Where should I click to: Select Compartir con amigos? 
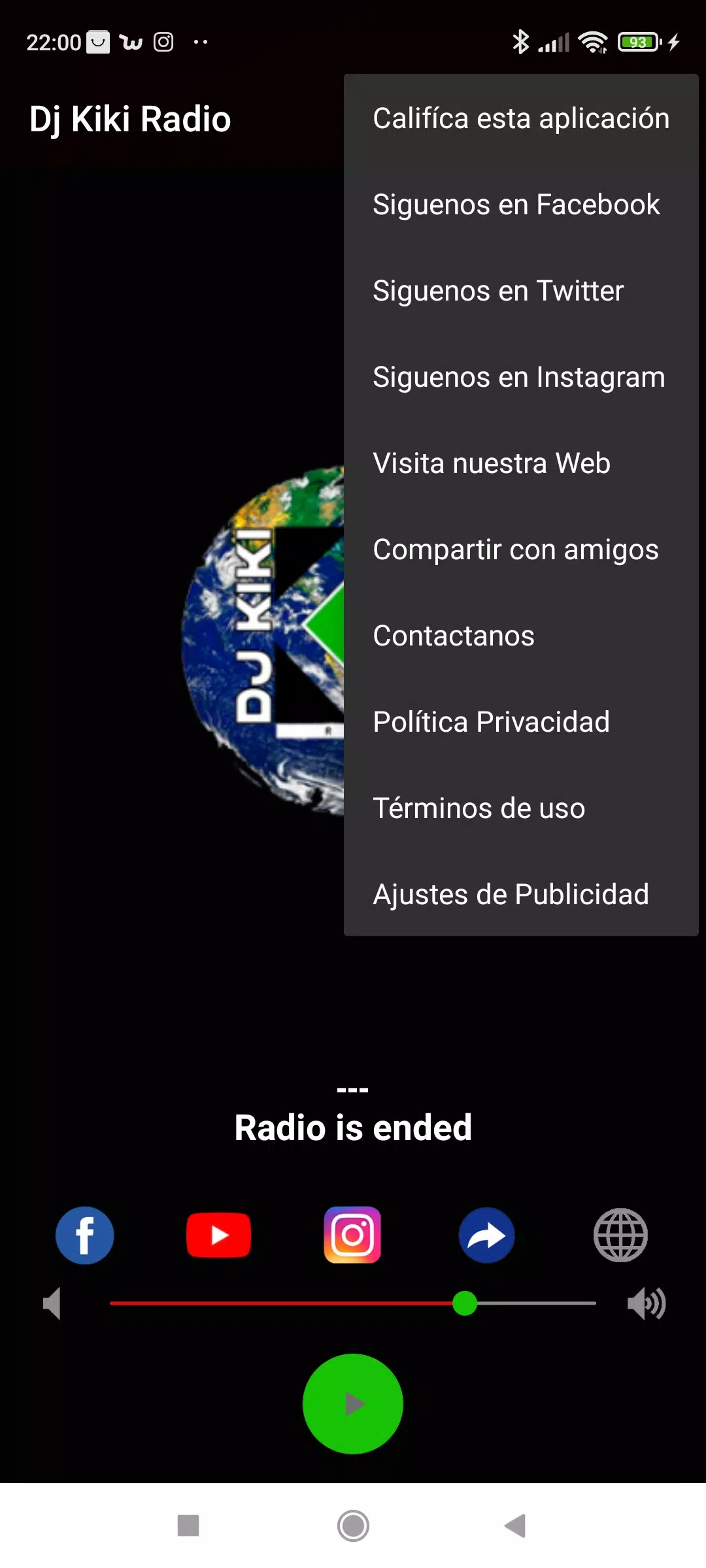tap(515, 550)
